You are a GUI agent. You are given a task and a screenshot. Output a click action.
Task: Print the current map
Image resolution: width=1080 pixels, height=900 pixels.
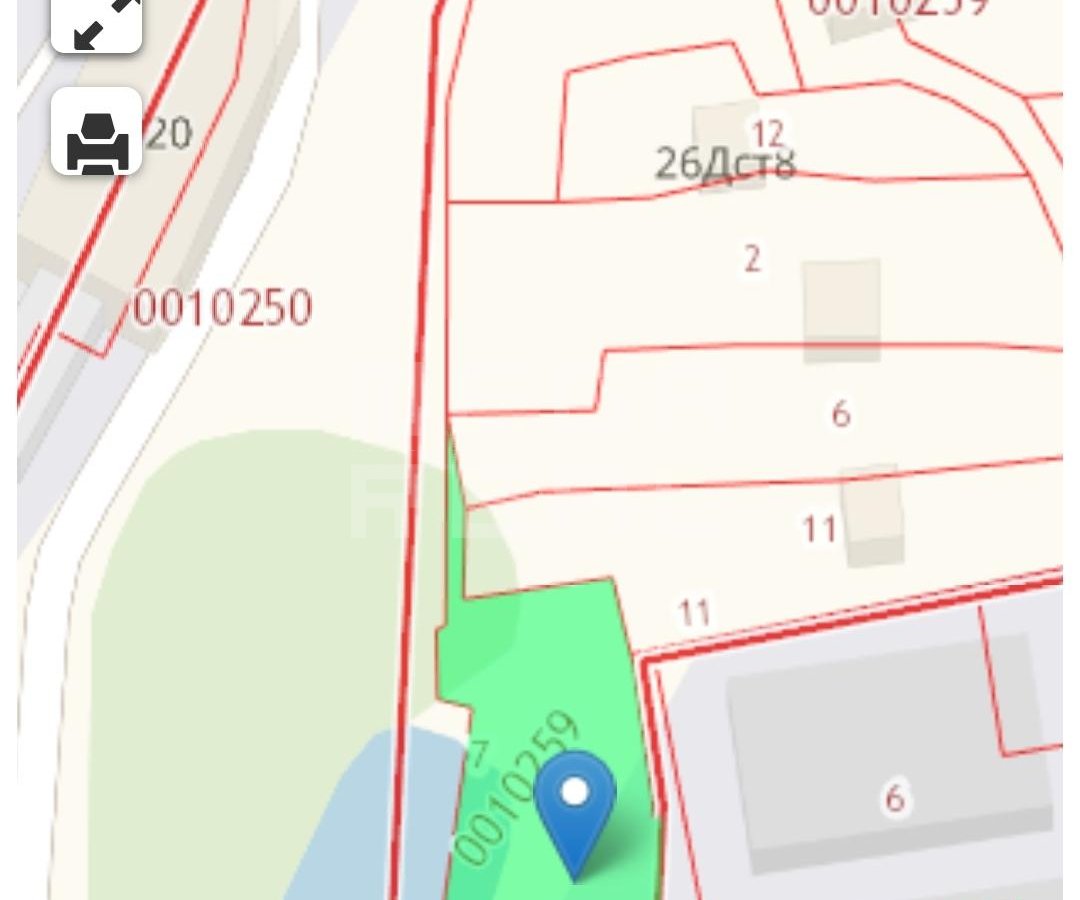click(96, 132)
